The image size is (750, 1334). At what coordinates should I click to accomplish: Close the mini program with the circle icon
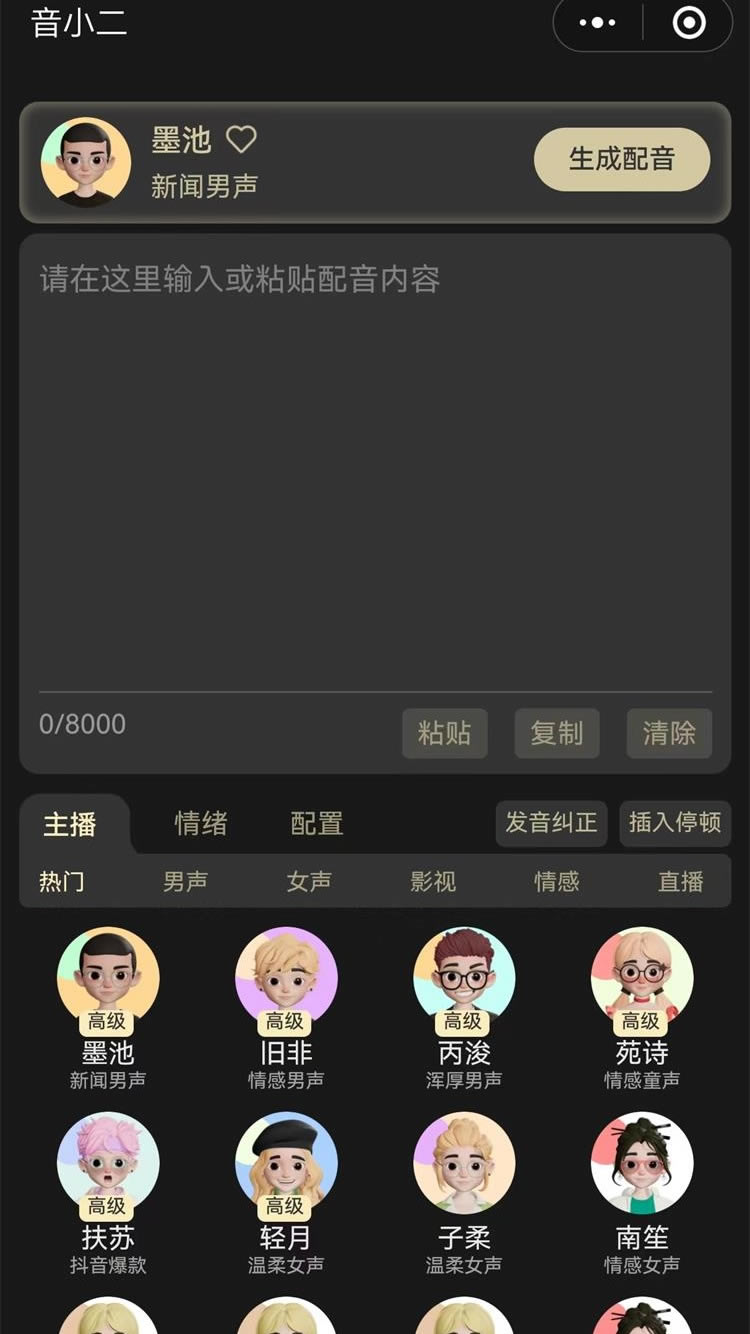click(x=688, y=23)
